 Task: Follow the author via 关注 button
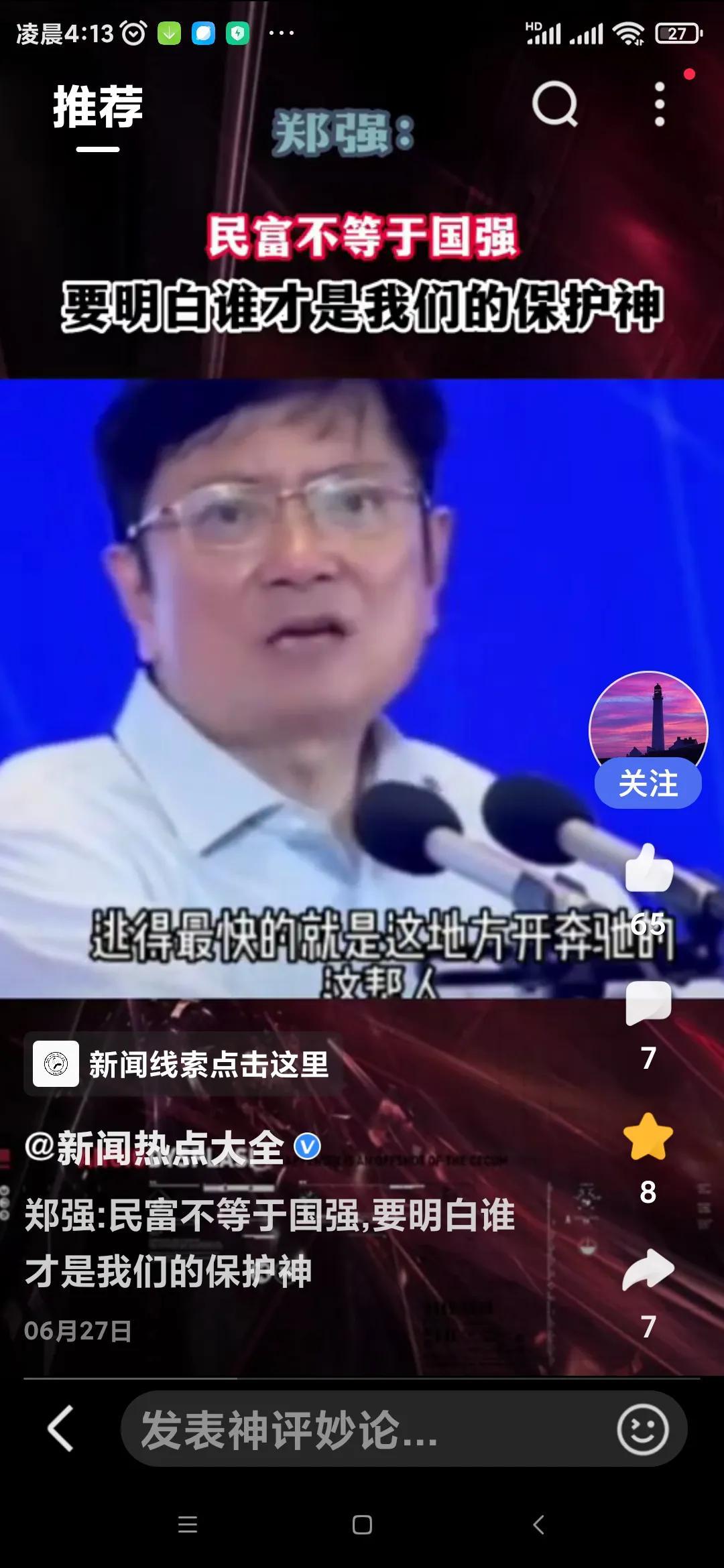point(648,783)
